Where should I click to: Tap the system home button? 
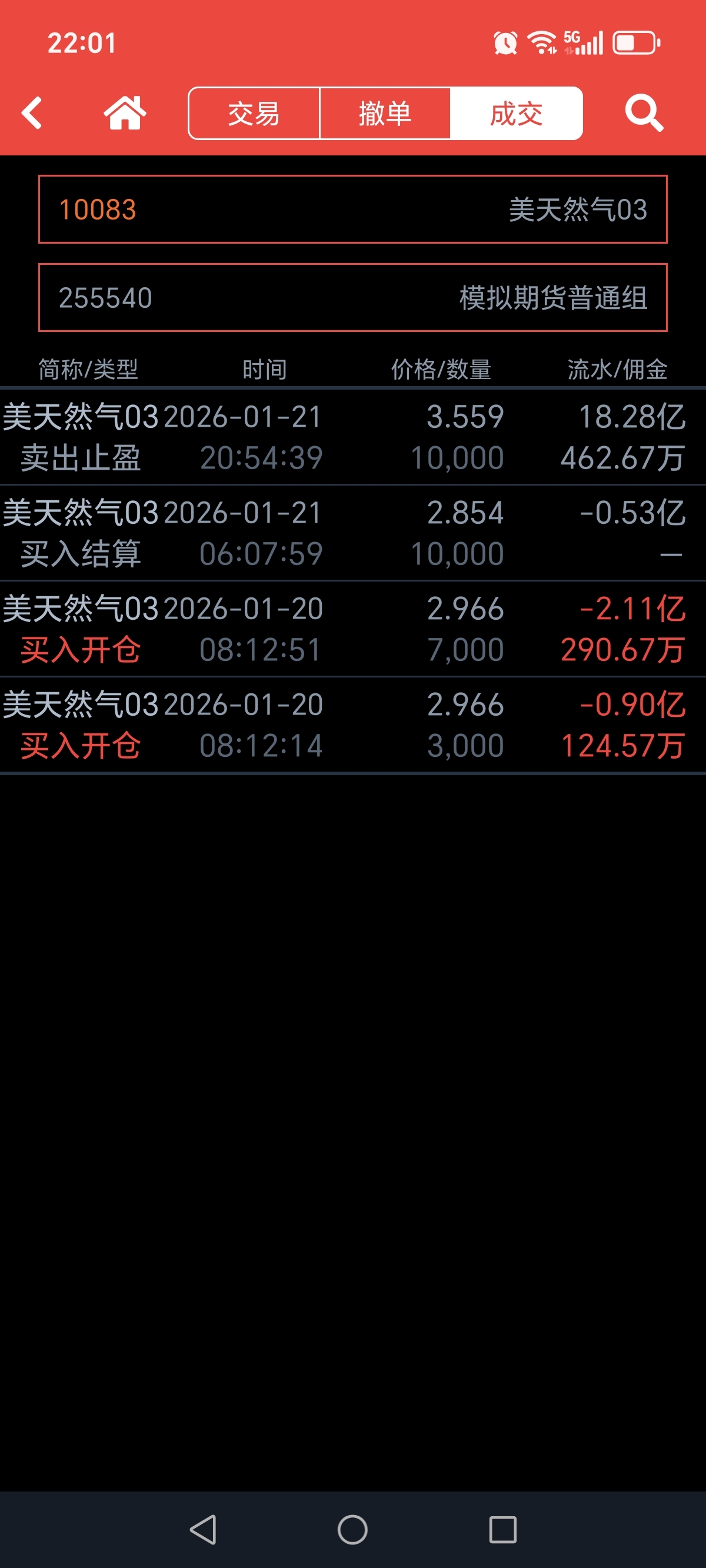point(352,1529)
